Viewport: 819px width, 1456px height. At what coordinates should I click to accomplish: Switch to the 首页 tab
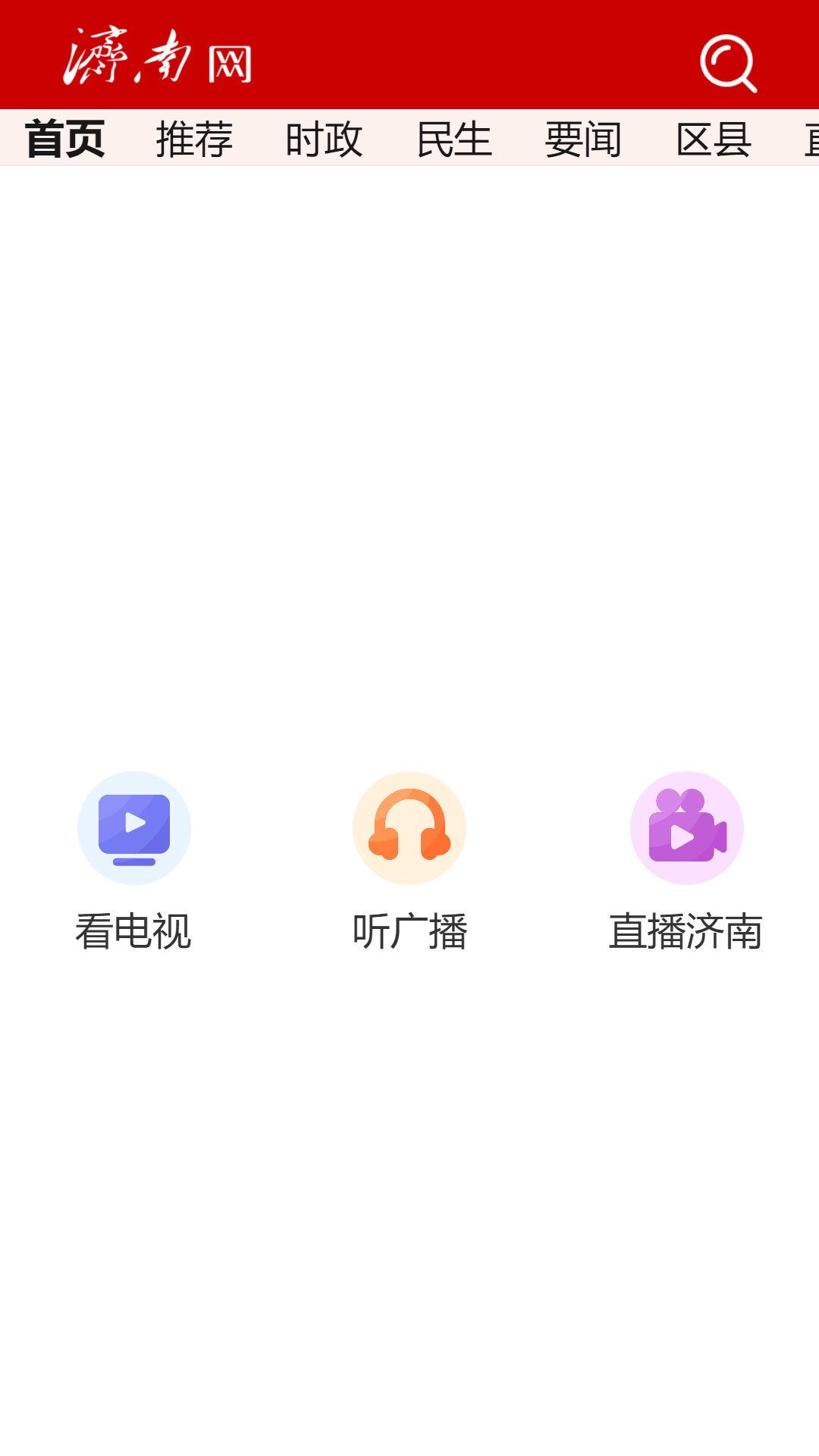[x=65, y=140]
